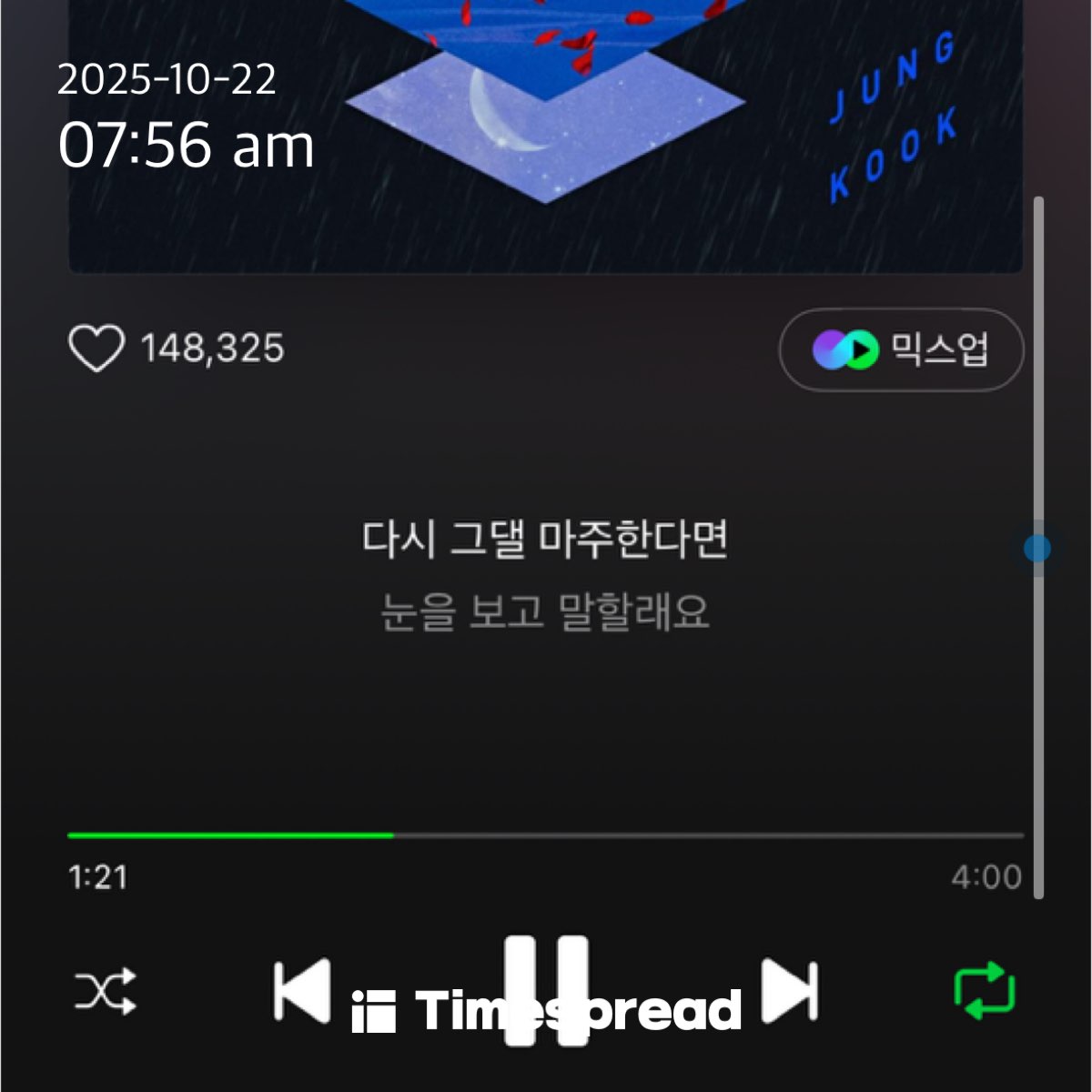Pause the current song

click(x=546, y=990)
